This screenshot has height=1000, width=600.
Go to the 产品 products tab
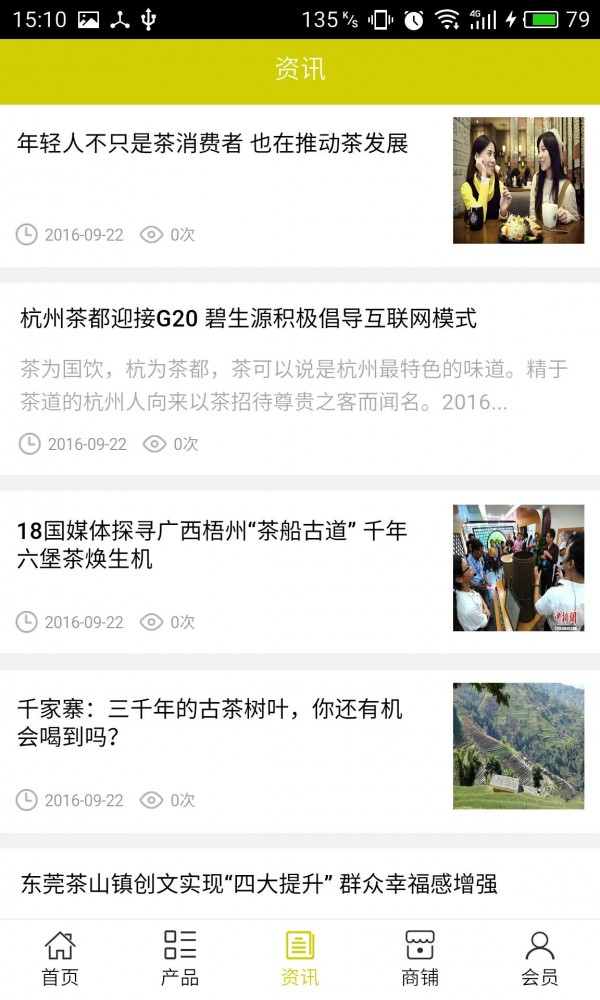pyautogui.click(x=180, y=958)
